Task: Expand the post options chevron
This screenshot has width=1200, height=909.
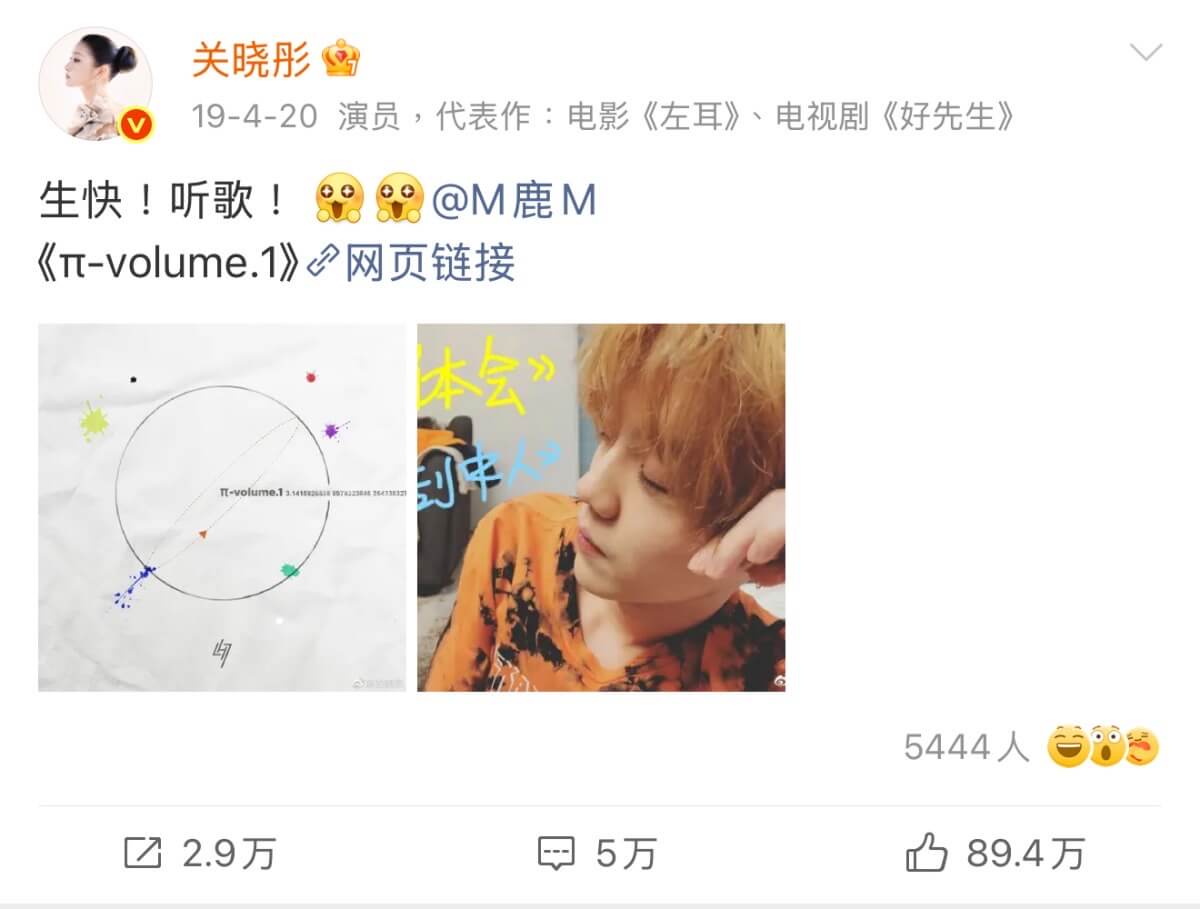Action: click(x=1145, y=53)
